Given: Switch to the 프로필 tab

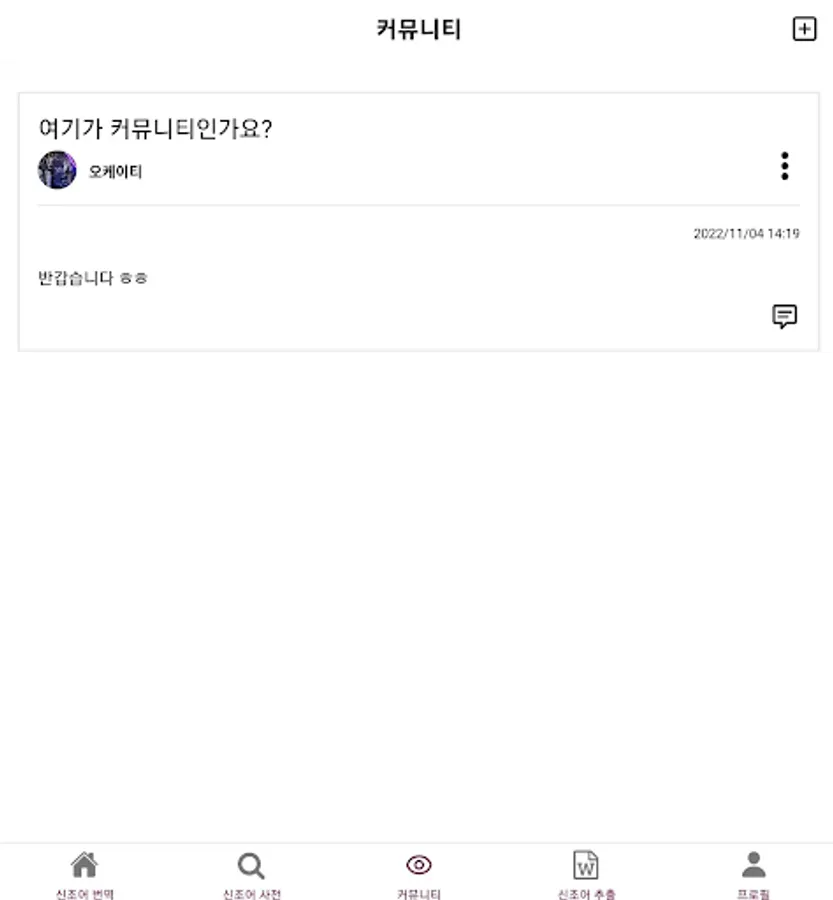Looking at the screenshot, I should (753, 875).
